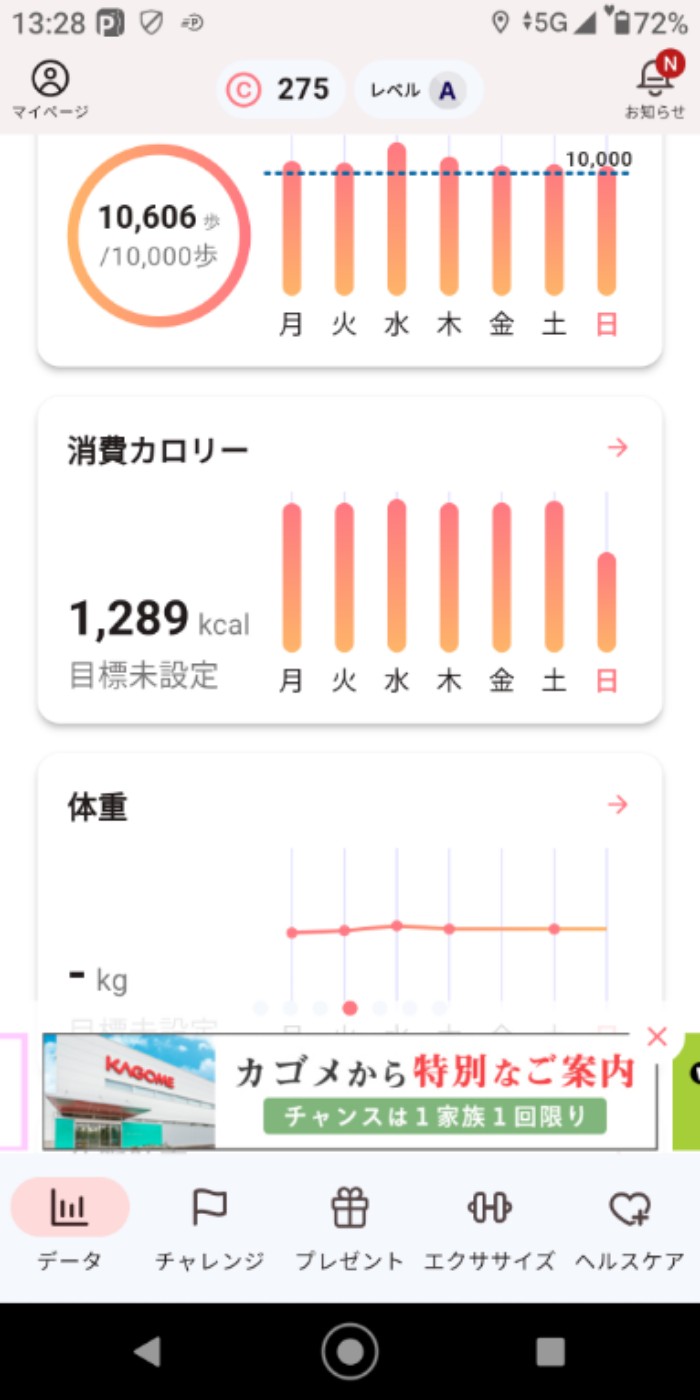Viewport: 700px width, 1400px height.
Task: Go back with system back button
Action: [148, 1351]
